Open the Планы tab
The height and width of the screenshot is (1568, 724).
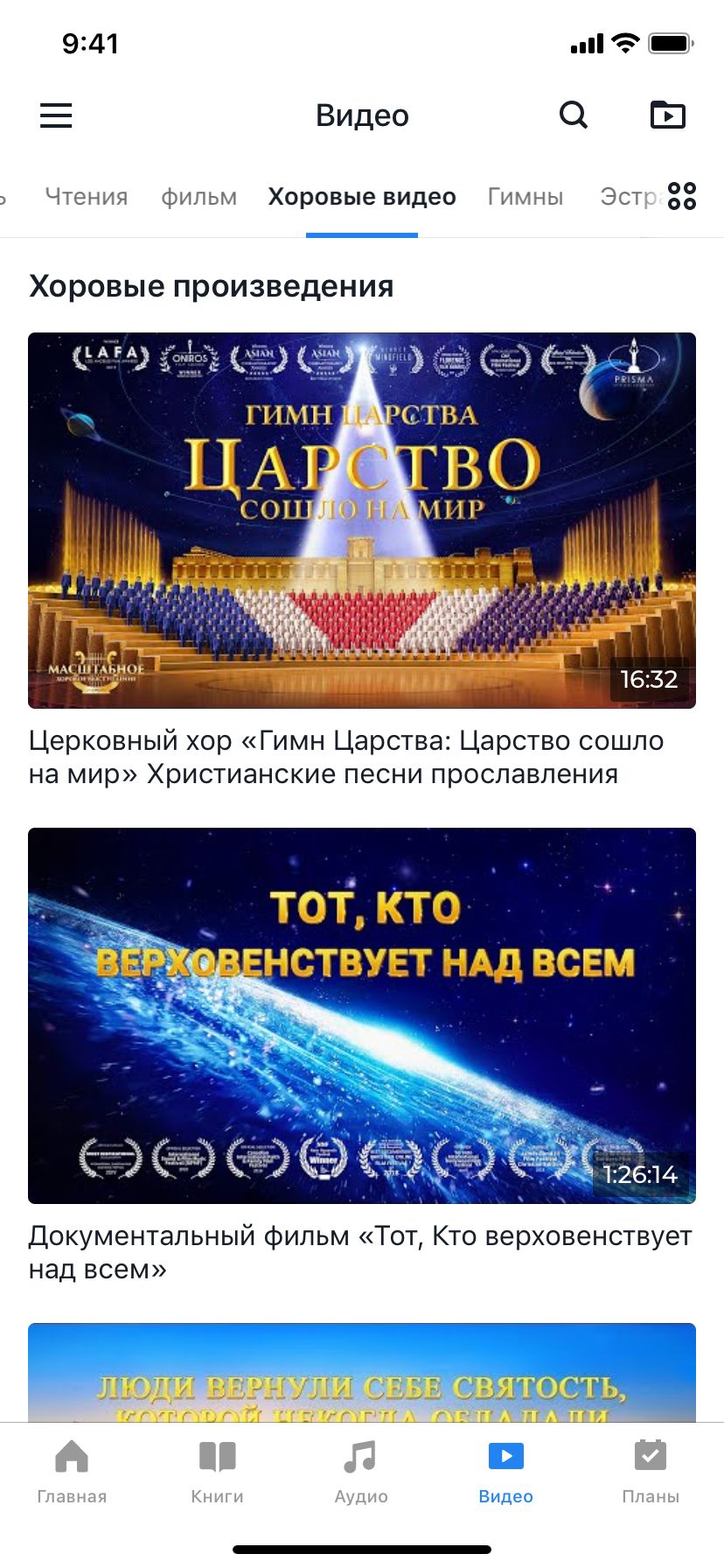(x=650, y=1472)
